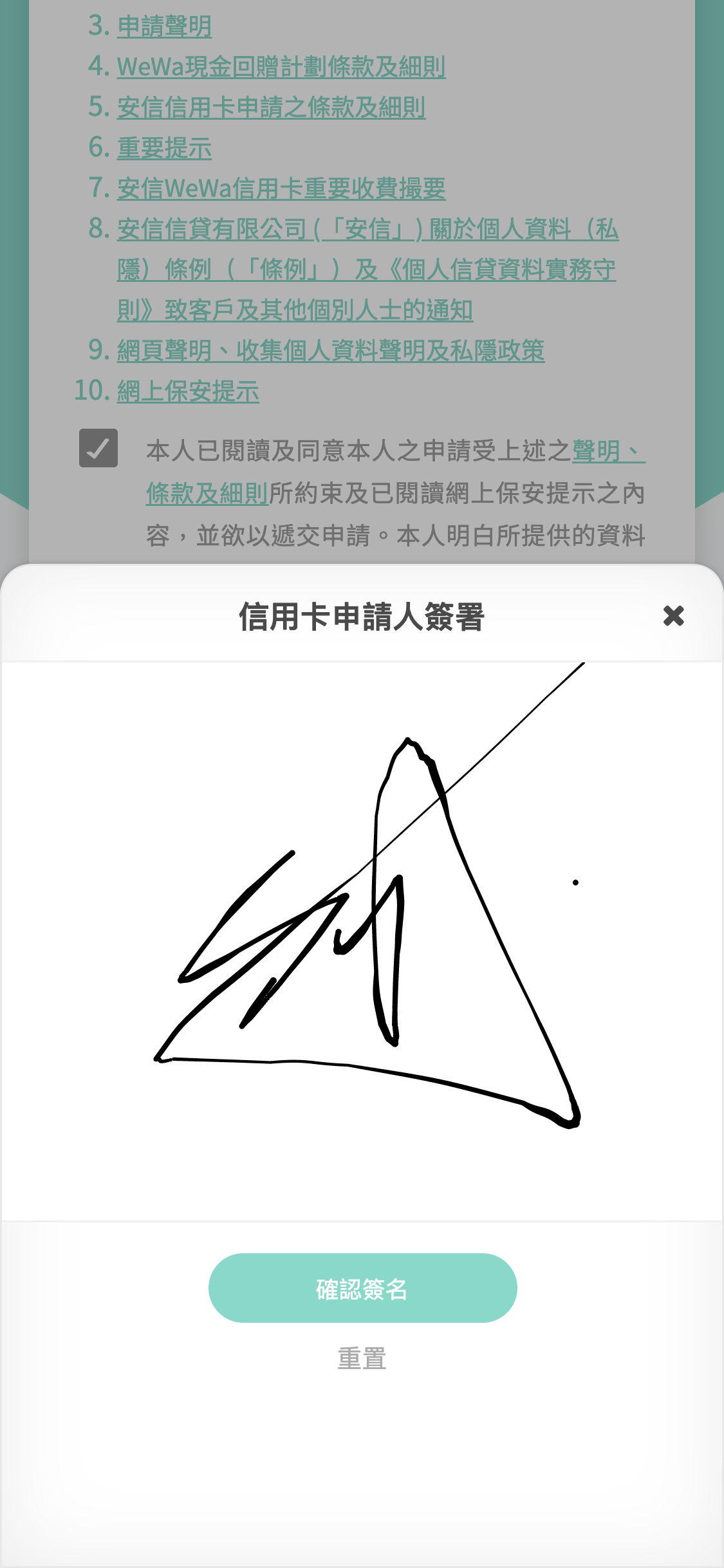Viewport: 724px width, 1568px height.
Task: Open the 申請聲明 link
Action: coord(164,26)
